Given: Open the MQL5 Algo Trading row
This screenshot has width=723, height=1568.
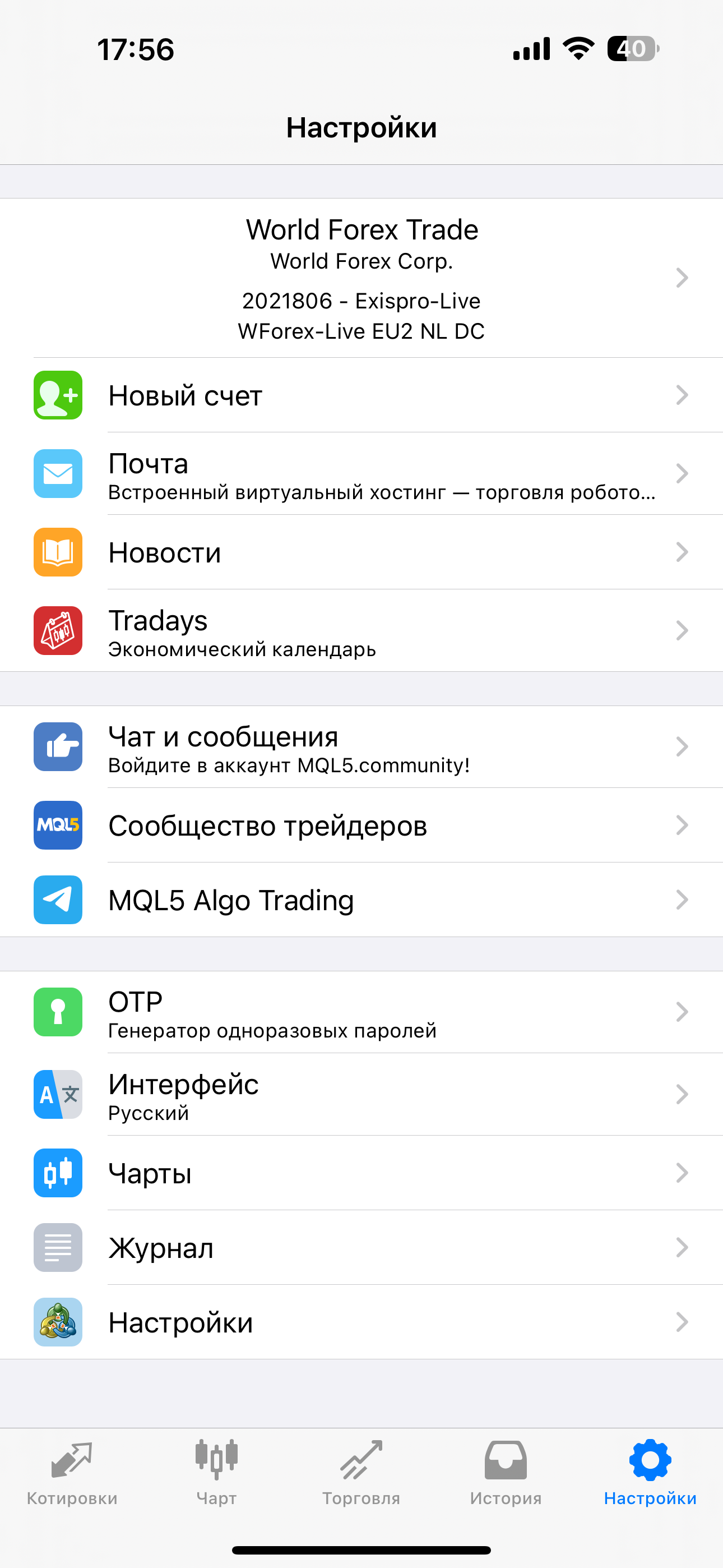Looking at the screenshot, I should (x=361, y=900).
